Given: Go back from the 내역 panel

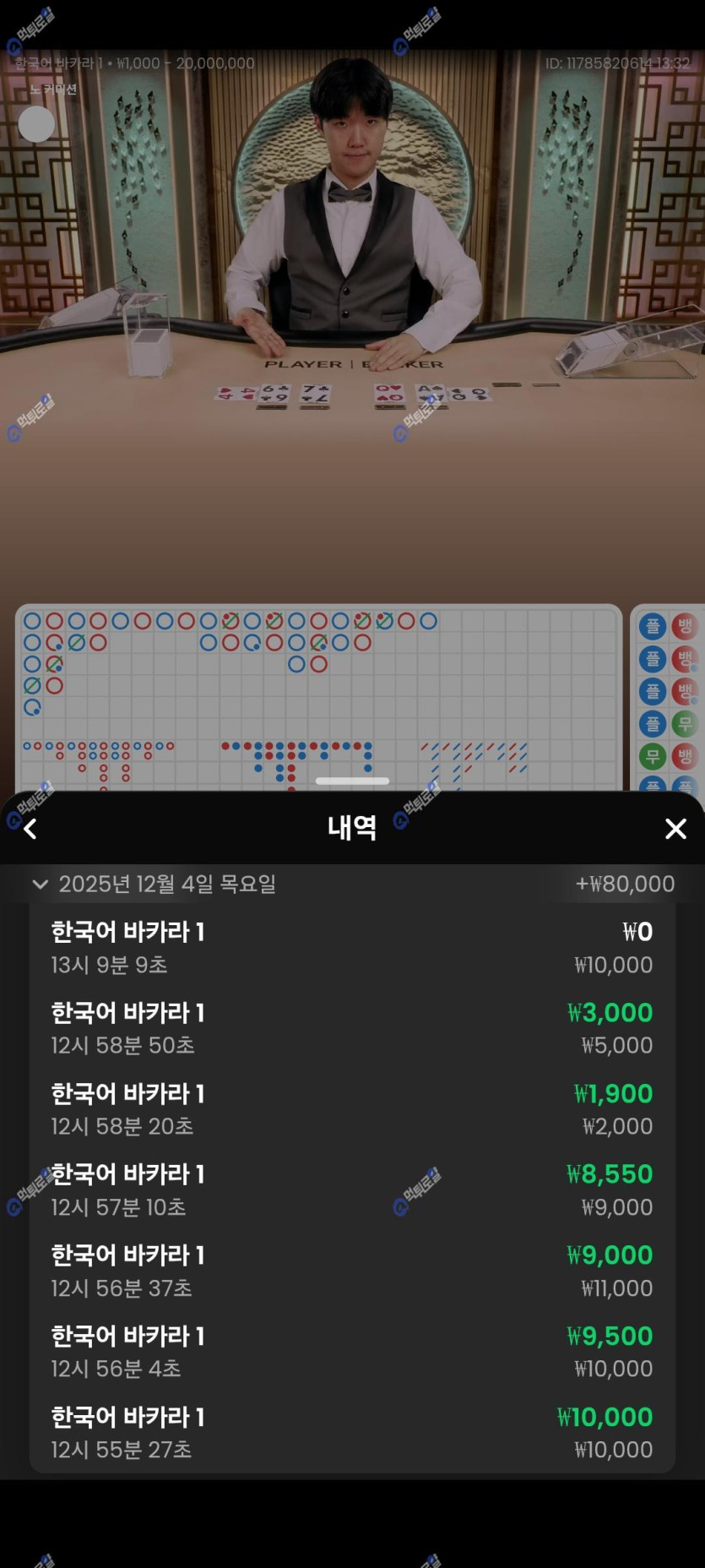Looking at the screenshot, I should pyautogui.click(x=30, y=829).
